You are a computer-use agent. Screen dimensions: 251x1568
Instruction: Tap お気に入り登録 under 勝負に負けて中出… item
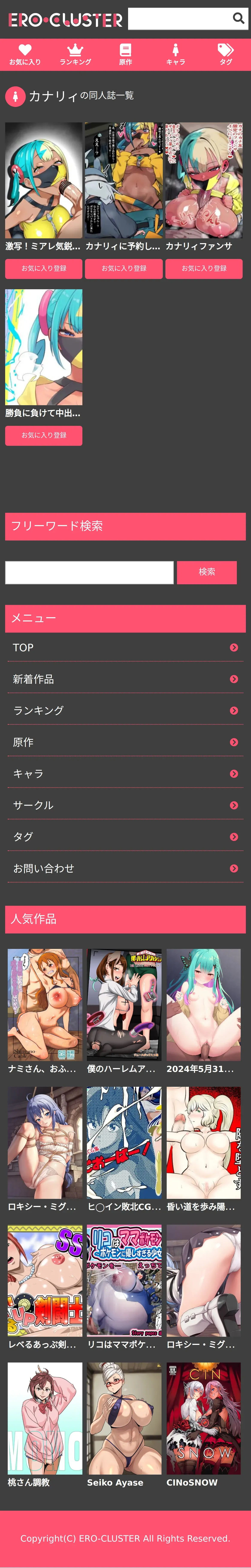click(x=44, y=435)
